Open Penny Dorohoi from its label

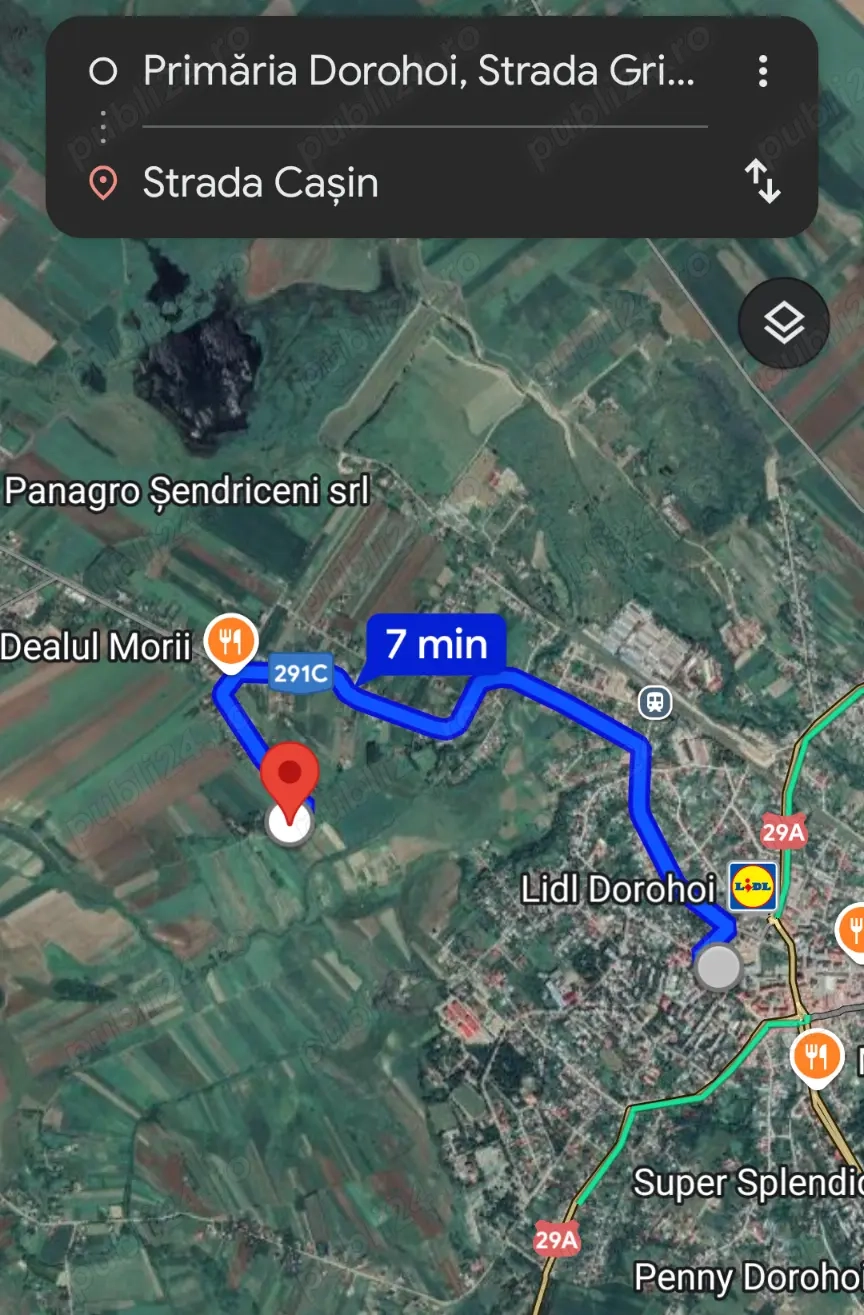(745, 1277)
